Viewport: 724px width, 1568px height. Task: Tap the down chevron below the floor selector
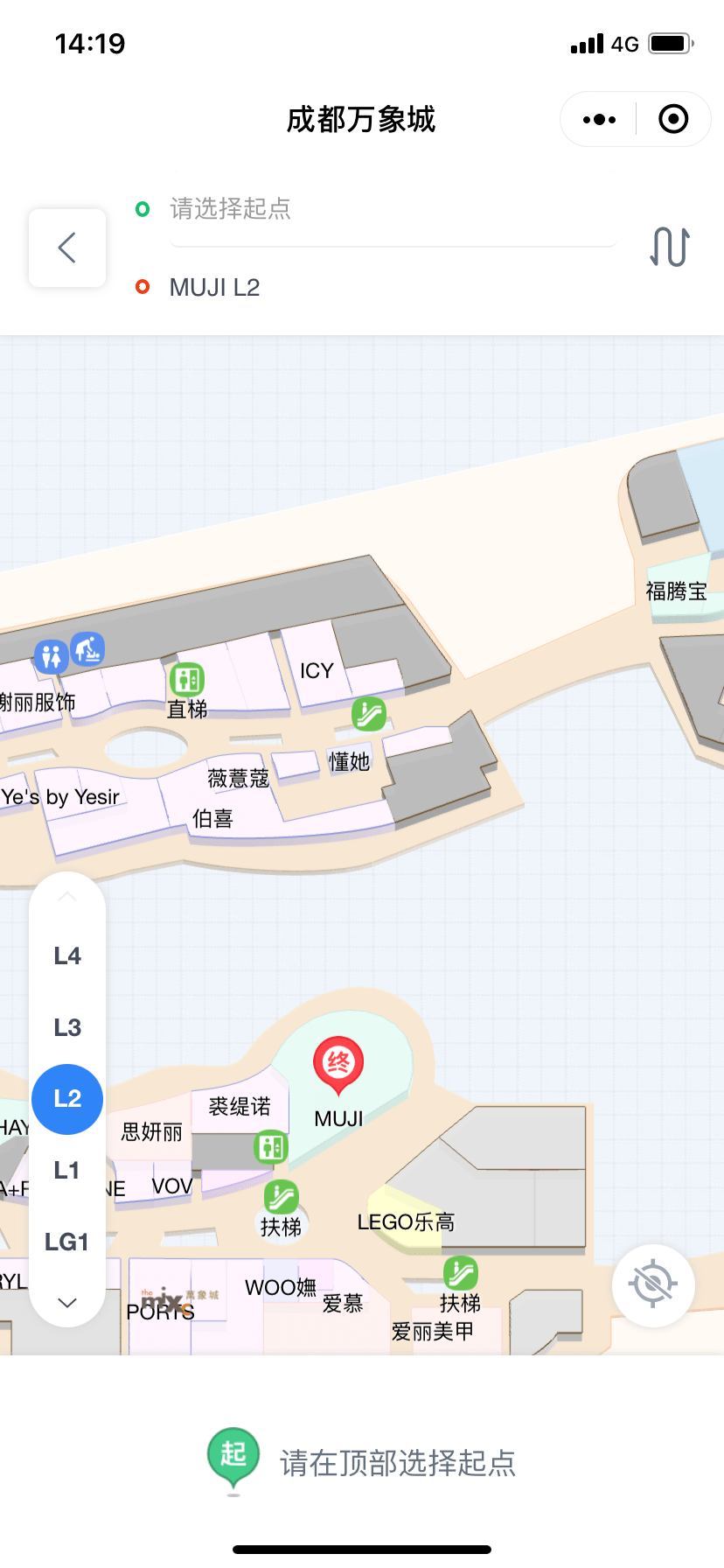pyautogui.click(x=66, y=1302)
